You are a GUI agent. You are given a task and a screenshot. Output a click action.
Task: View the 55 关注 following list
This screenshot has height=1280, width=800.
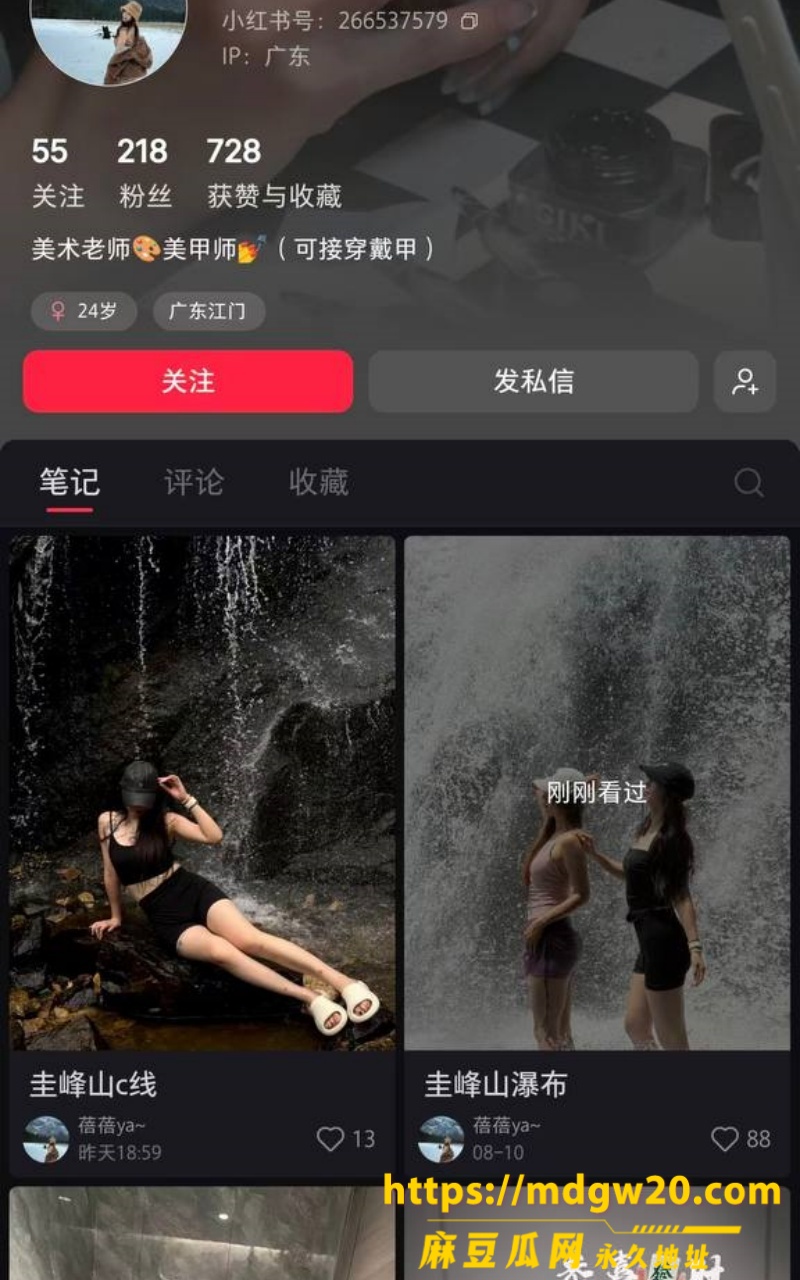57,172
